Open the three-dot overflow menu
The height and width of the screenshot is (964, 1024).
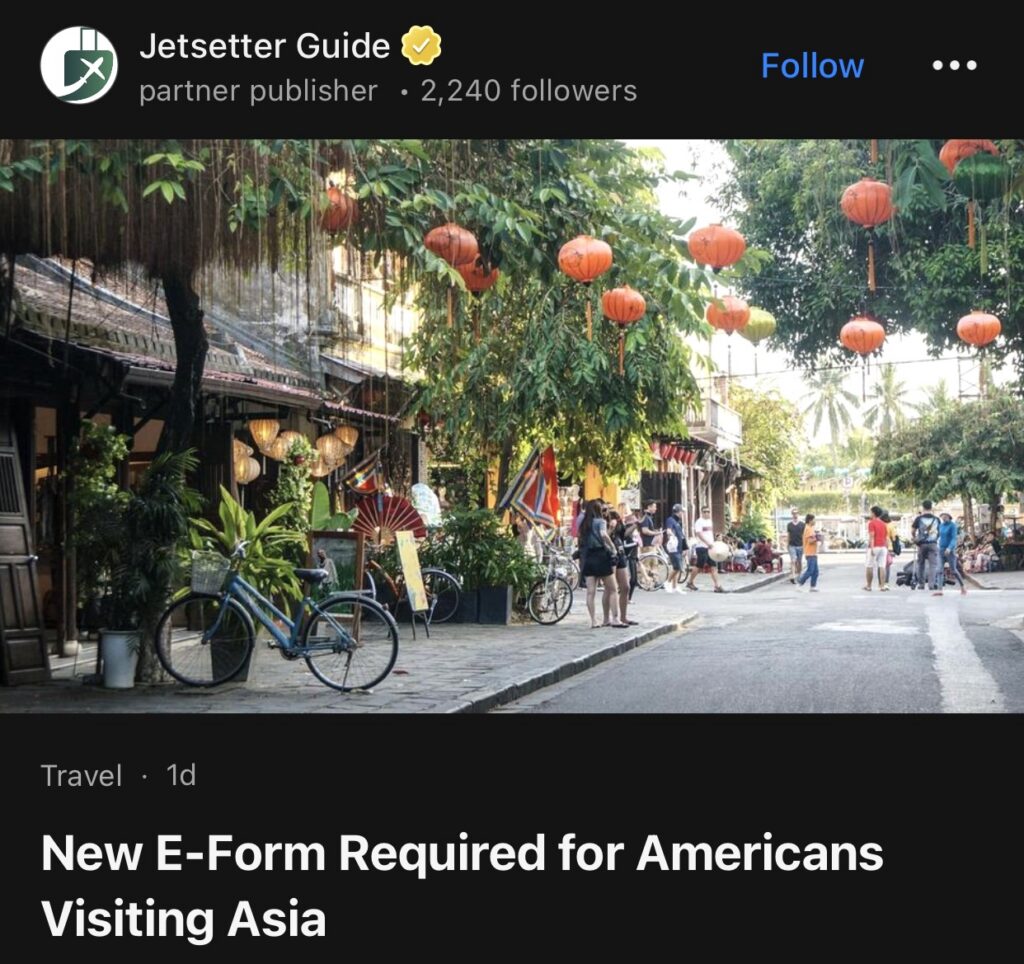pos(952,66)
